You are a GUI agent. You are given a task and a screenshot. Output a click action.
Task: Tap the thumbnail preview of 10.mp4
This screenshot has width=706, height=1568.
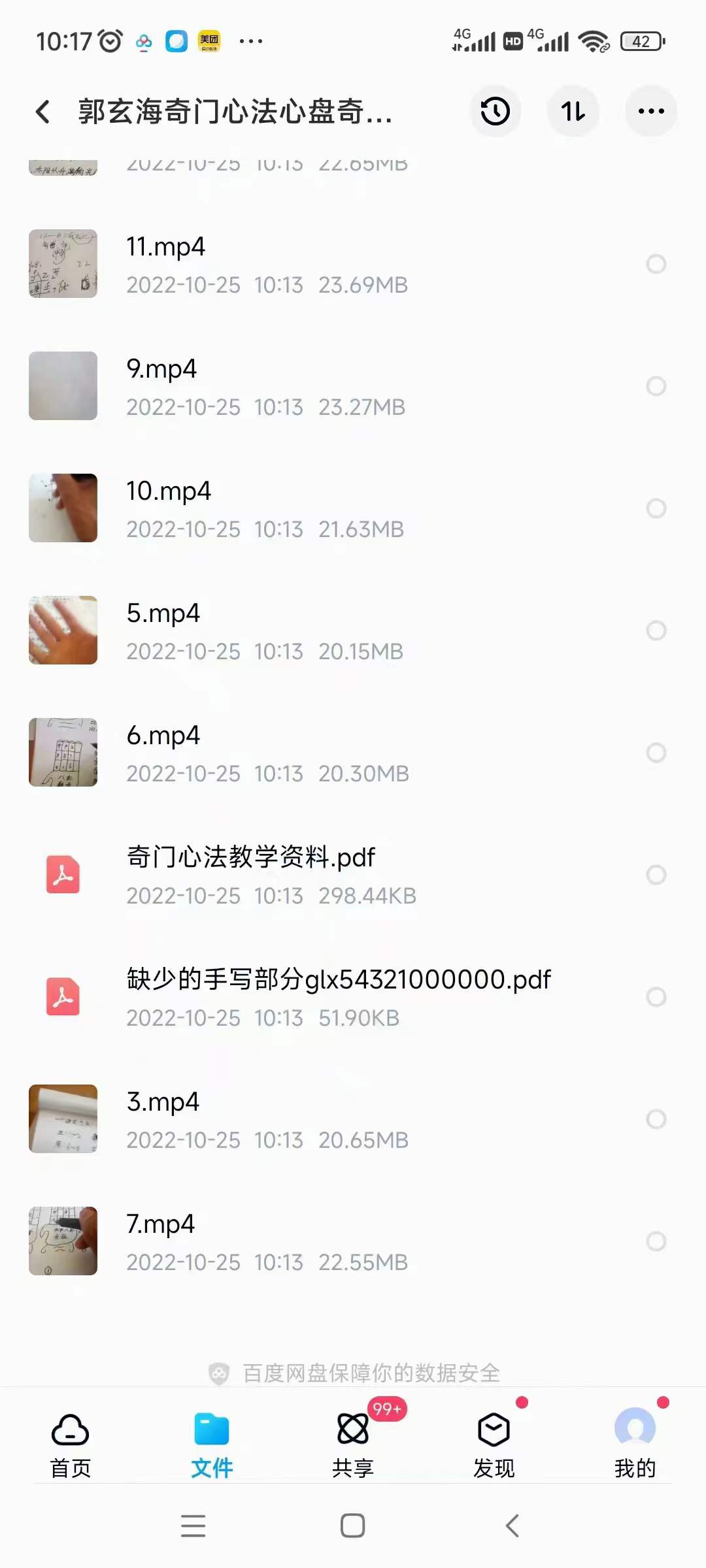62,508
